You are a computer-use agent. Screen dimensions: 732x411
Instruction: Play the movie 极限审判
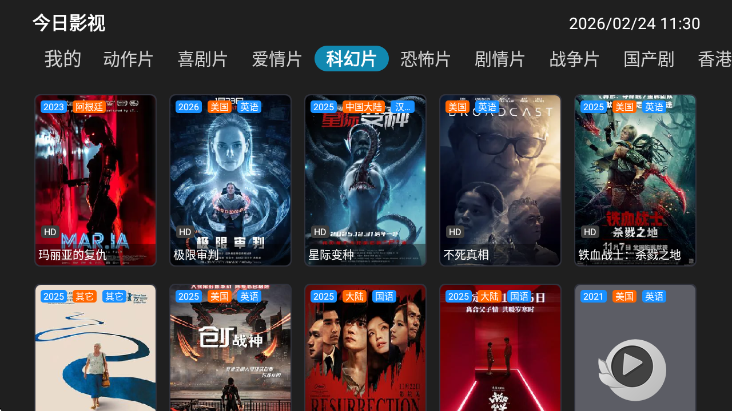click(x=231, y=180)
